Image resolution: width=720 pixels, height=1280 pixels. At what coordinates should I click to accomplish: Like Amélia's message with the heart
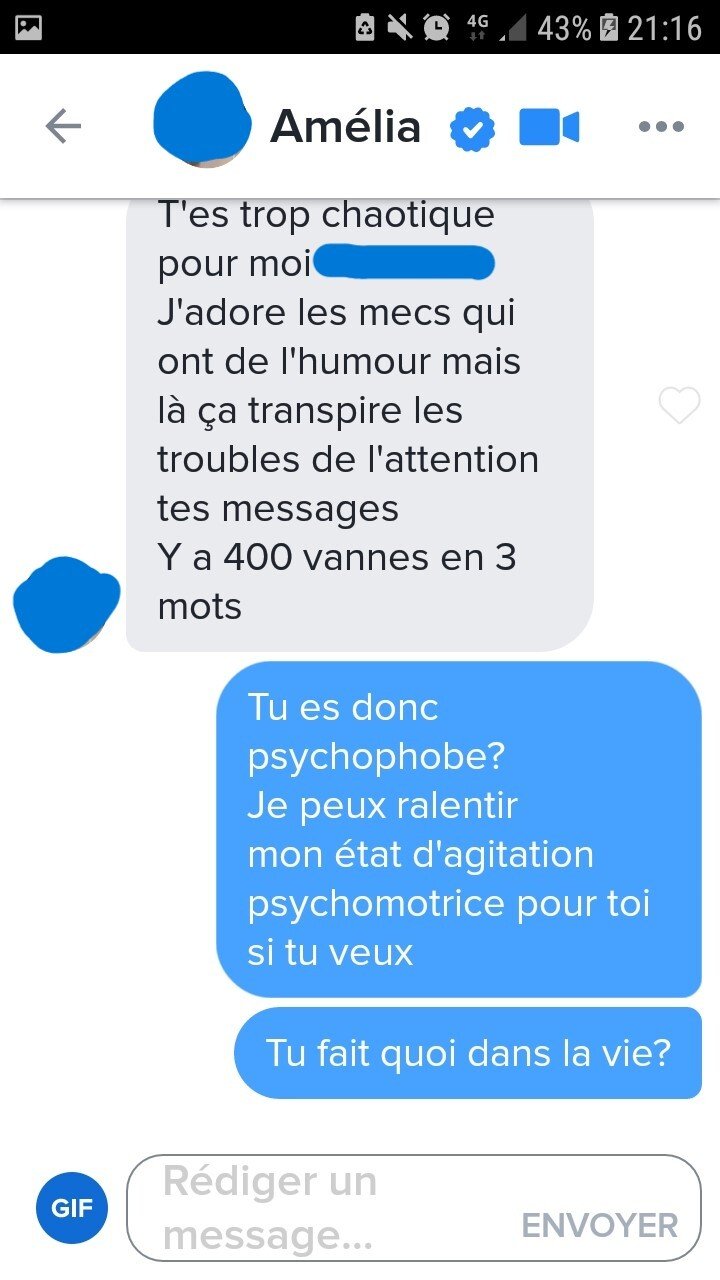[679, 406]
